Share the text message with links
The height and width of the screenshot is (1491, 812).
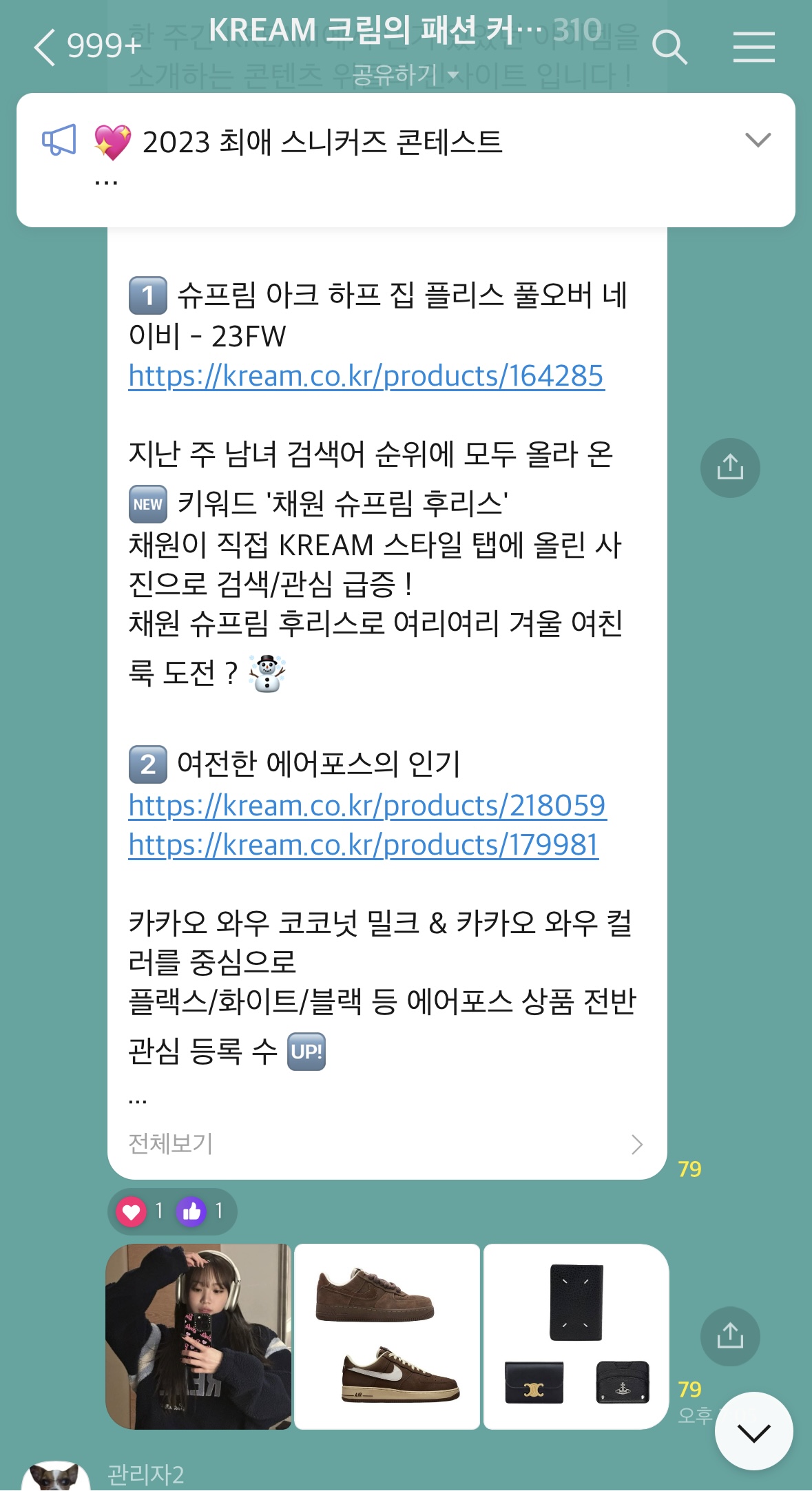click(x=730, y=468)
